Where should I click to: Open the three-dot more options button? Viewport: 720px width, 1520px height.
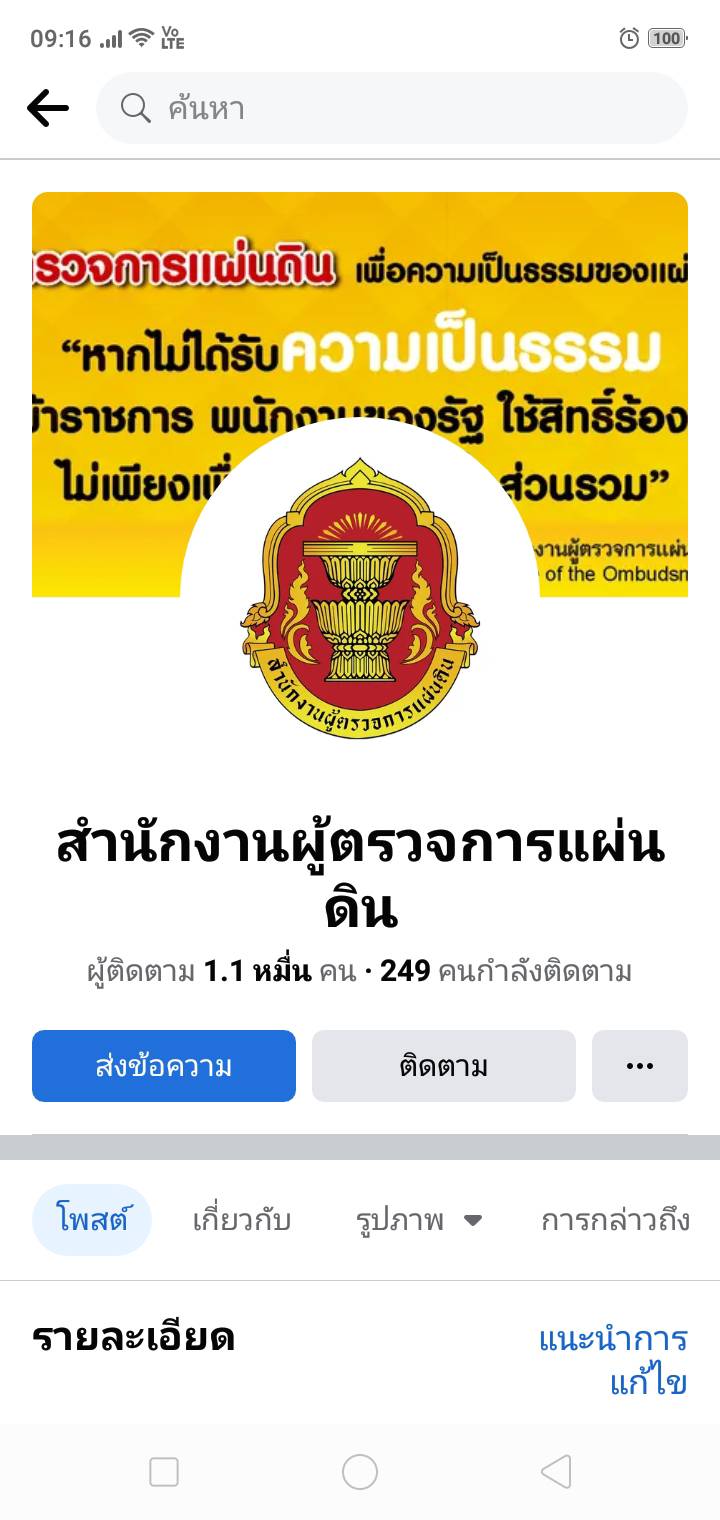pyautogui.click(x=640, y=1066)
